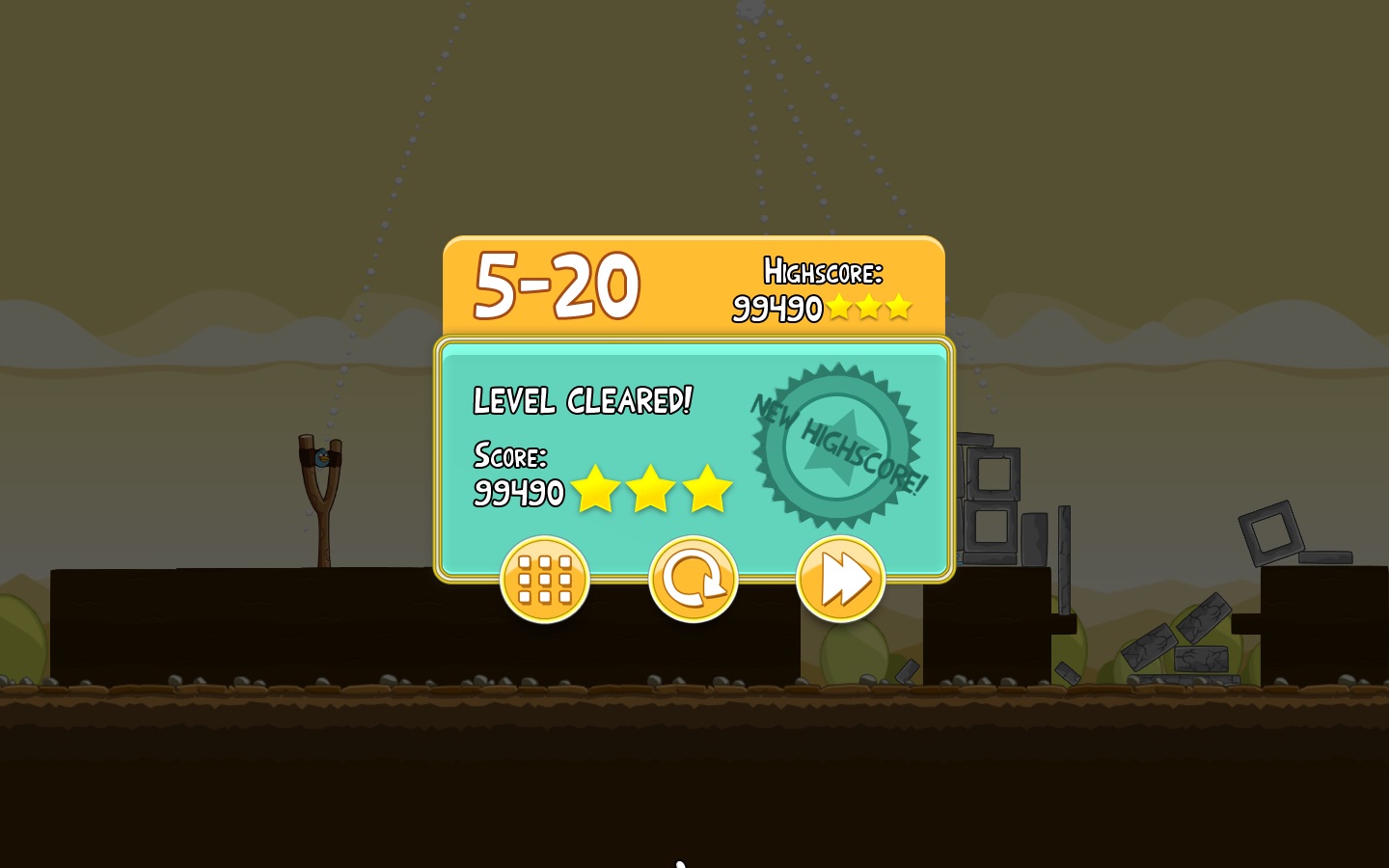Screen dimensions: 1389x868
Task: Open the level selection grid
Action: 545,580
